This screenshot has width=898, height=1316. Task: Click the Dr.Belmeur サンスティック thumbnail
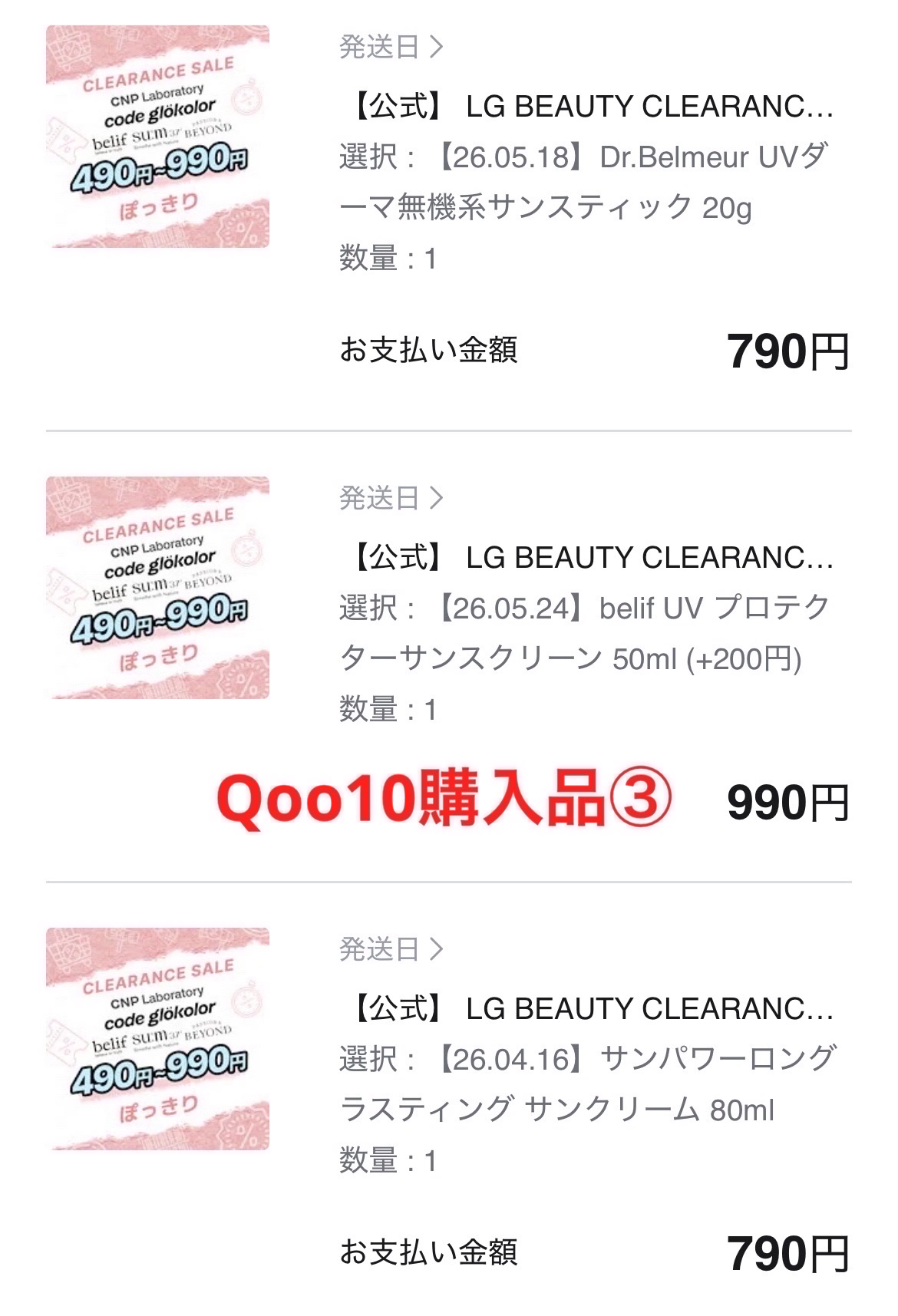tap(157, 134)
